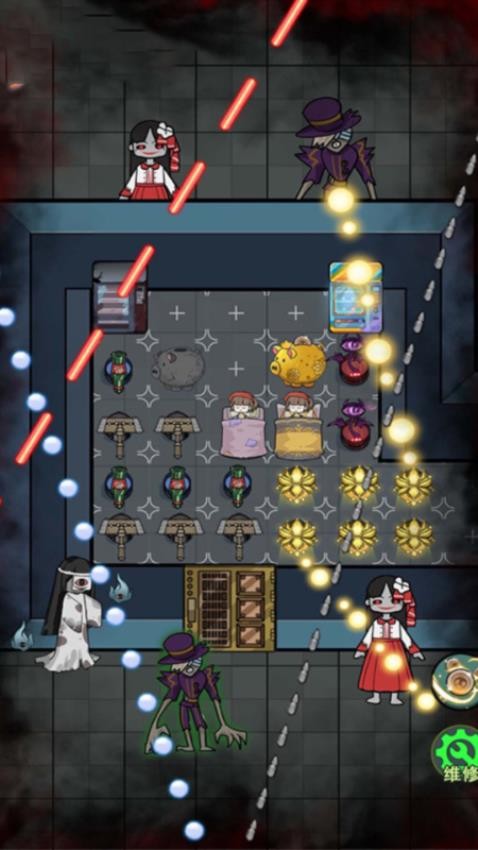The image size is (478, 850).
Task: Tap the round teal button above 维修
Action: pyautogui.click(x=457, y=680)
